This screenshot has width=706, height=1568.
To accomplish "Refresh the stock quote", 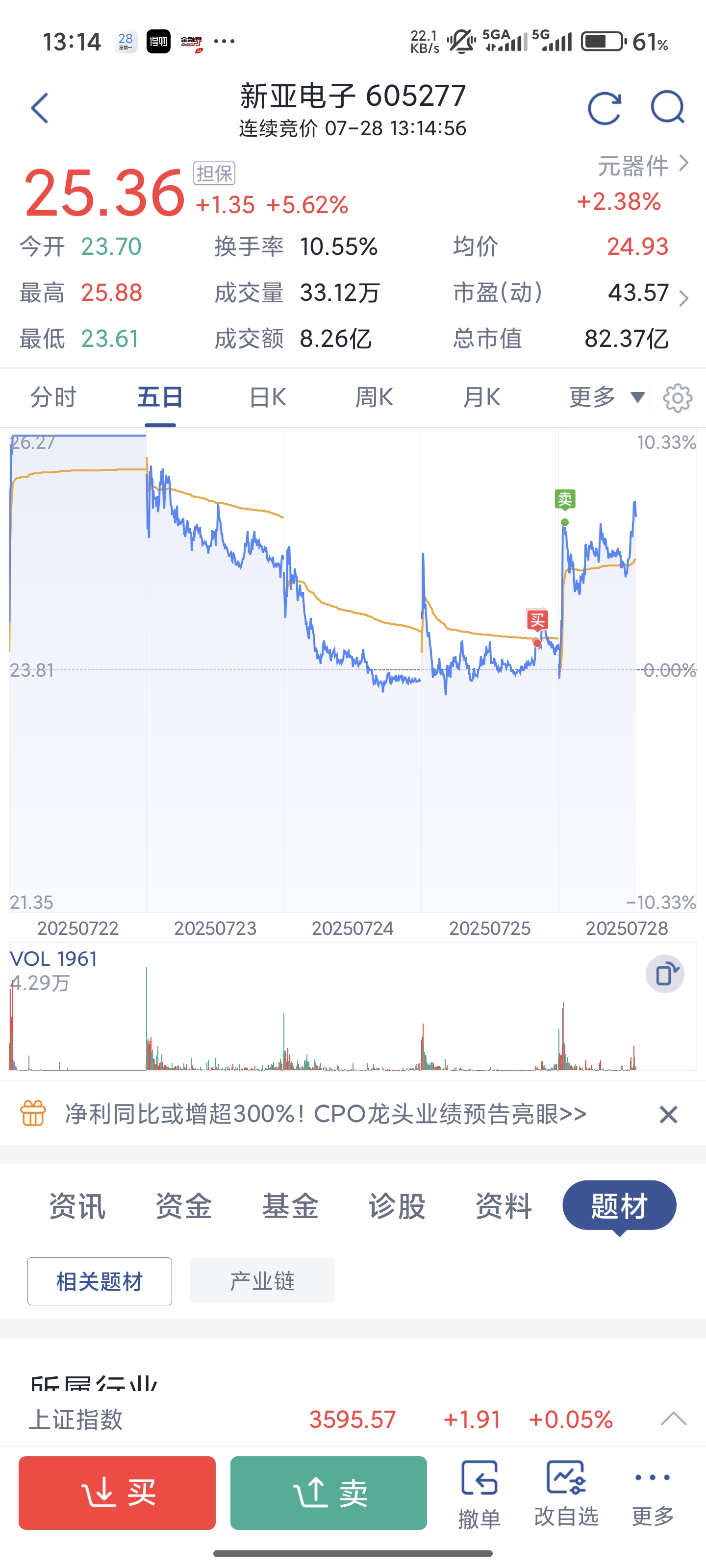I will [604, 109].
